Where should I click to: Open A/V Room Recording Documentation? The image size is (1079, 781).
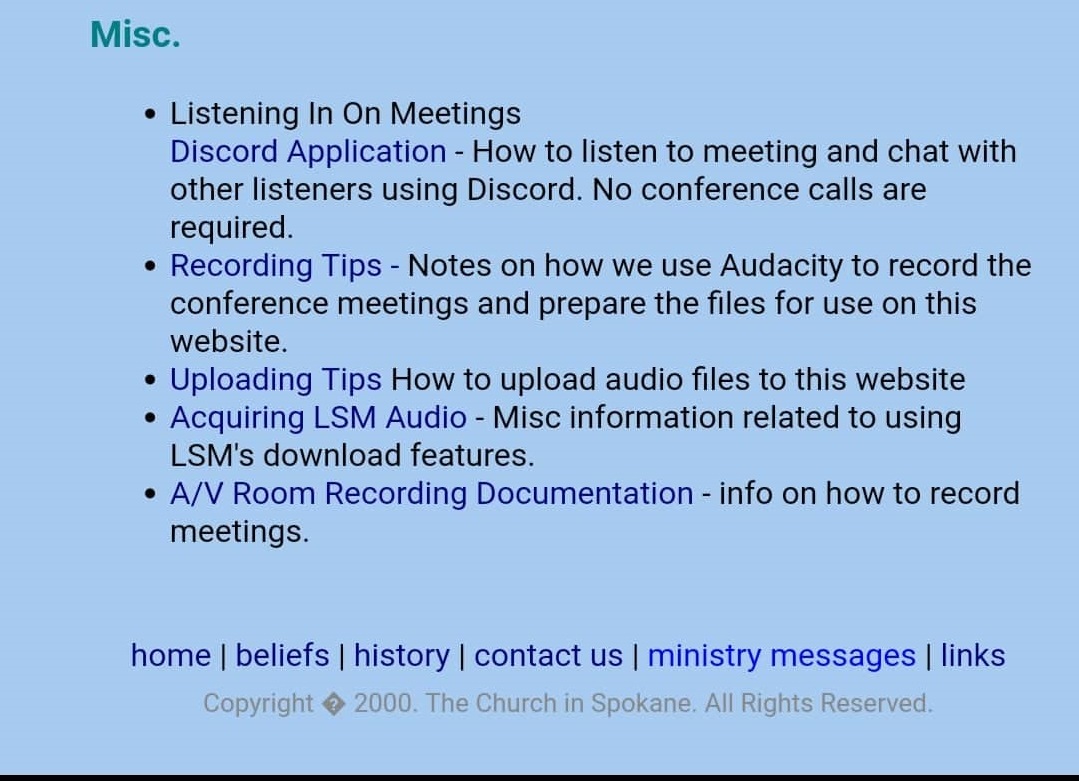pos(431,494)
